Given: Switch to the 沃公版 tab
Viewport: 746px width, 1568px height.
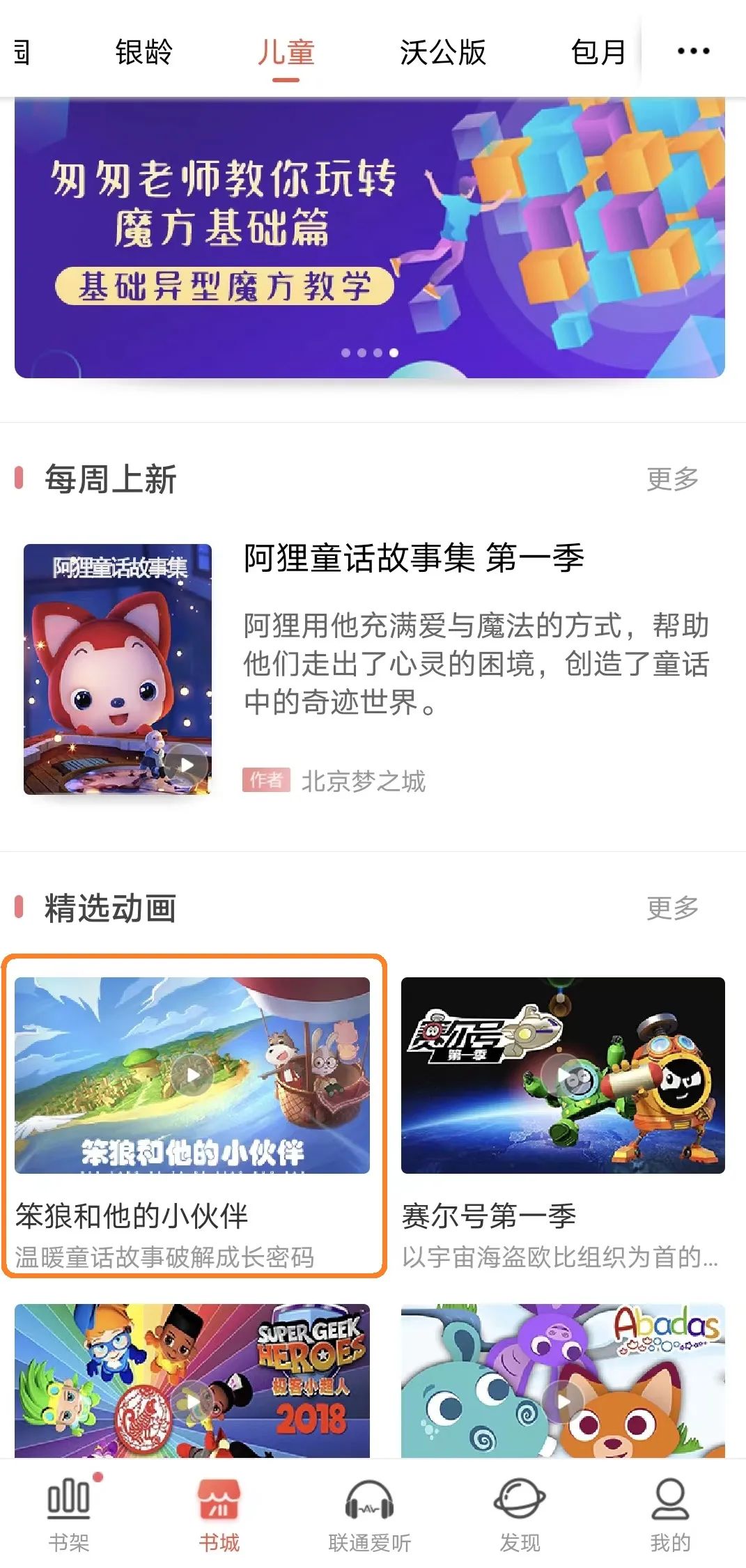Looking at the screenshot, I should pyautogui.click(x=442, y=52).
